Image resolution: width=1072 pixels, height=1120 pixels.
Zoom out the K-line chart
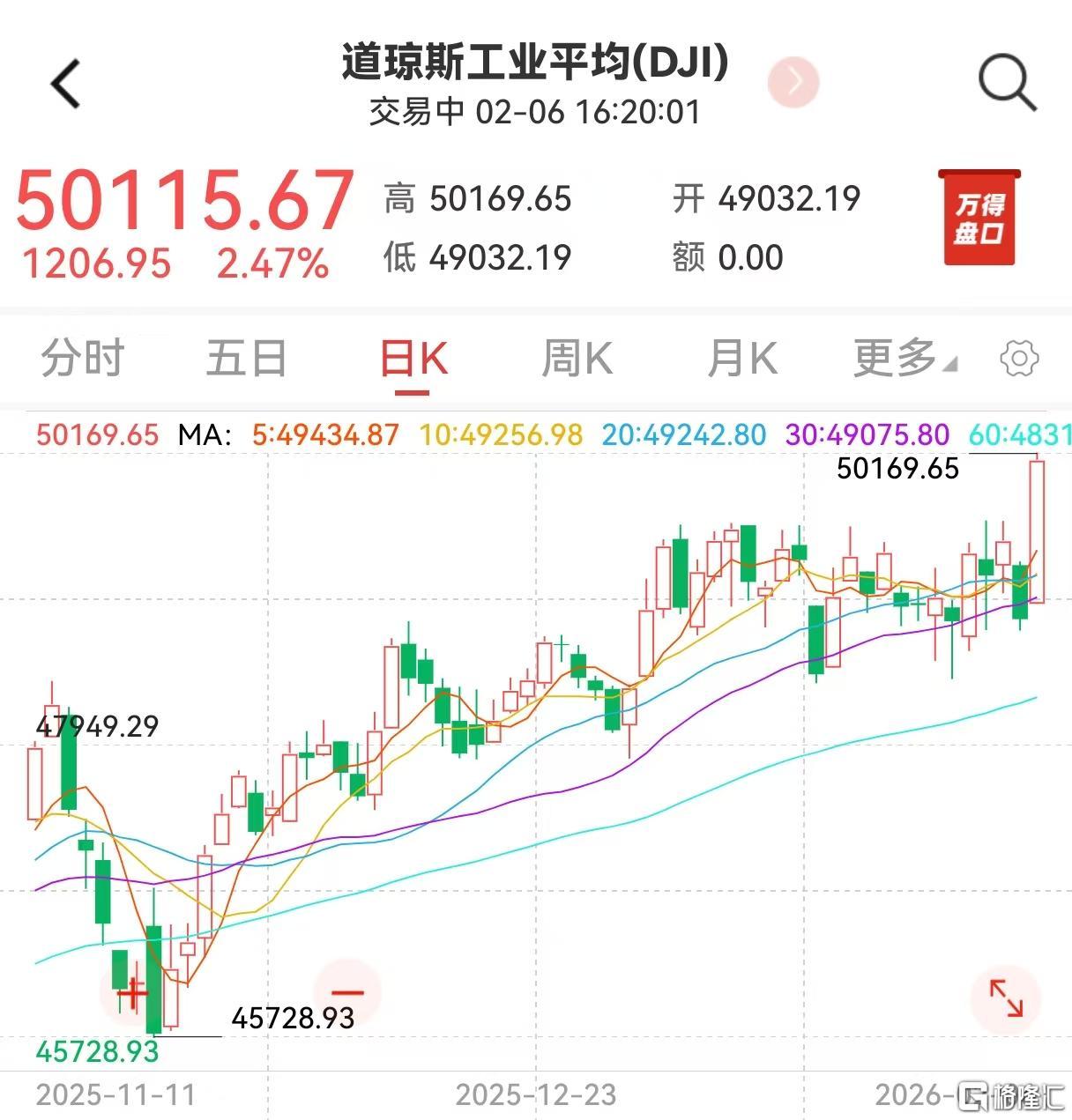click(346, 992)
